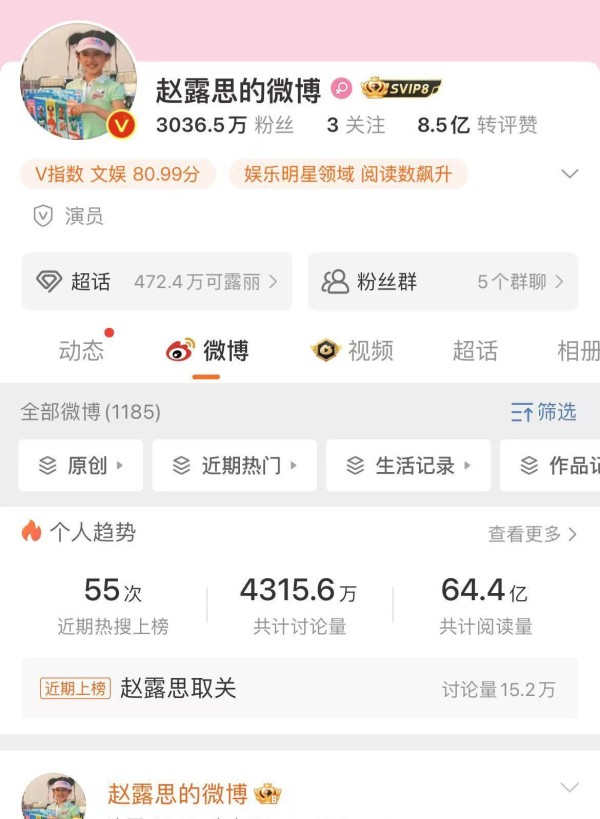Switch to the 超话 tab
This screenshot has width=600, height=819.
[x=477, y=351]
